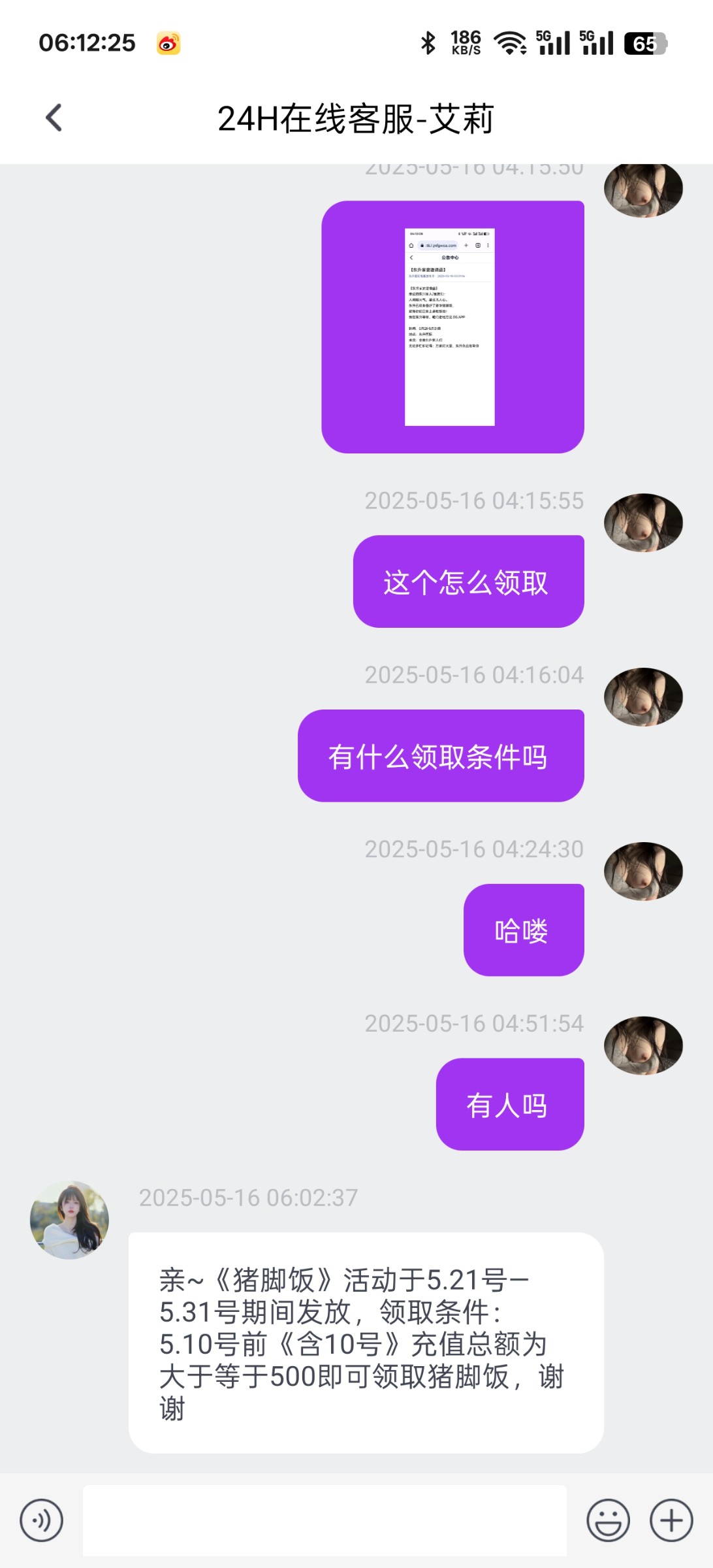The width and height of the screenshot is (713, 1568).
Task: View the customer service agent's avatar
Action: coord(69,1220)
